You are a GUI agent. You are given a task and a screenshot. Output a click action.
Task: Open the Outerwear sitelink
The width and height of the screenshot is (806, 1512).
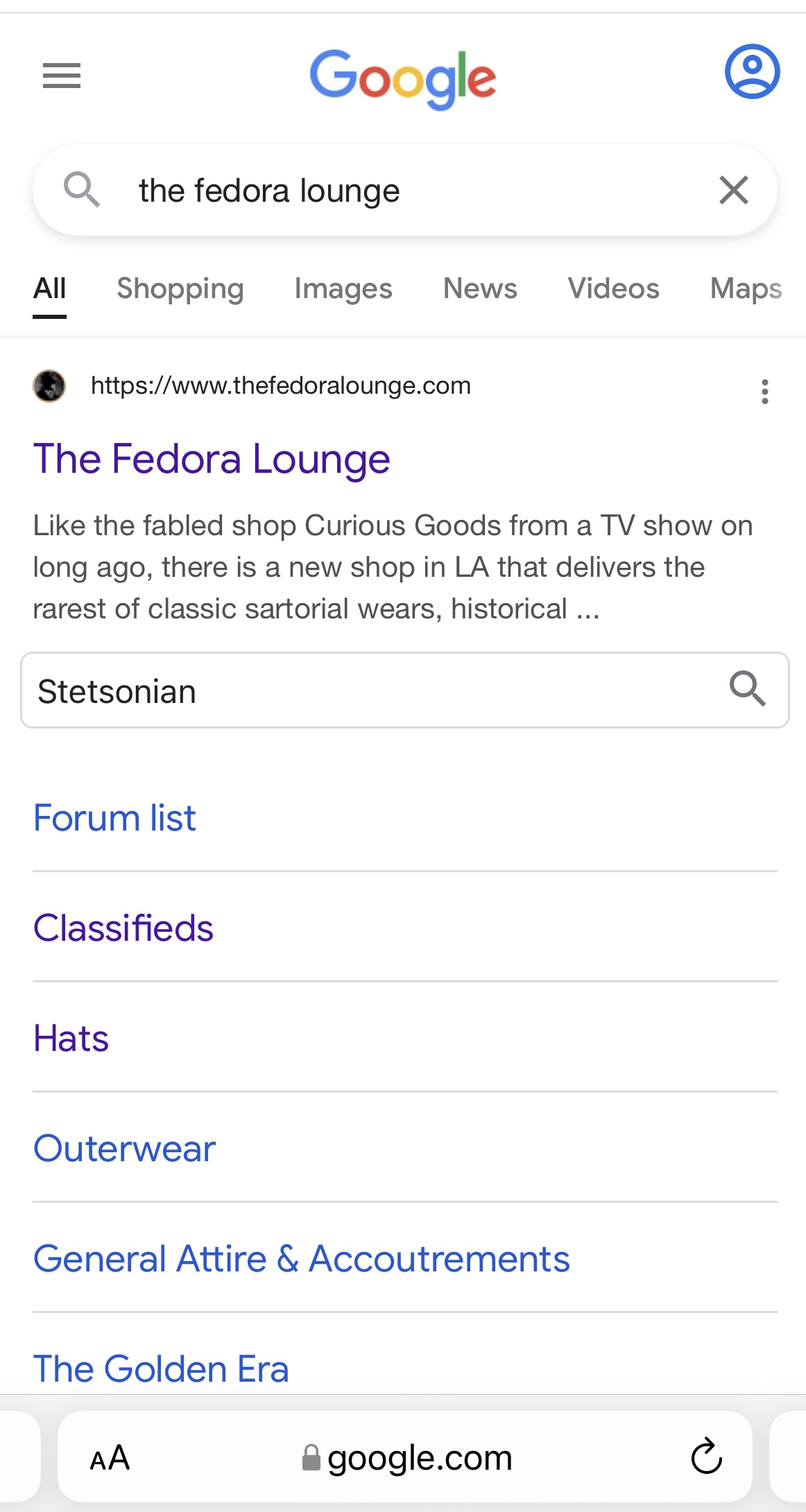[125, 1149]
